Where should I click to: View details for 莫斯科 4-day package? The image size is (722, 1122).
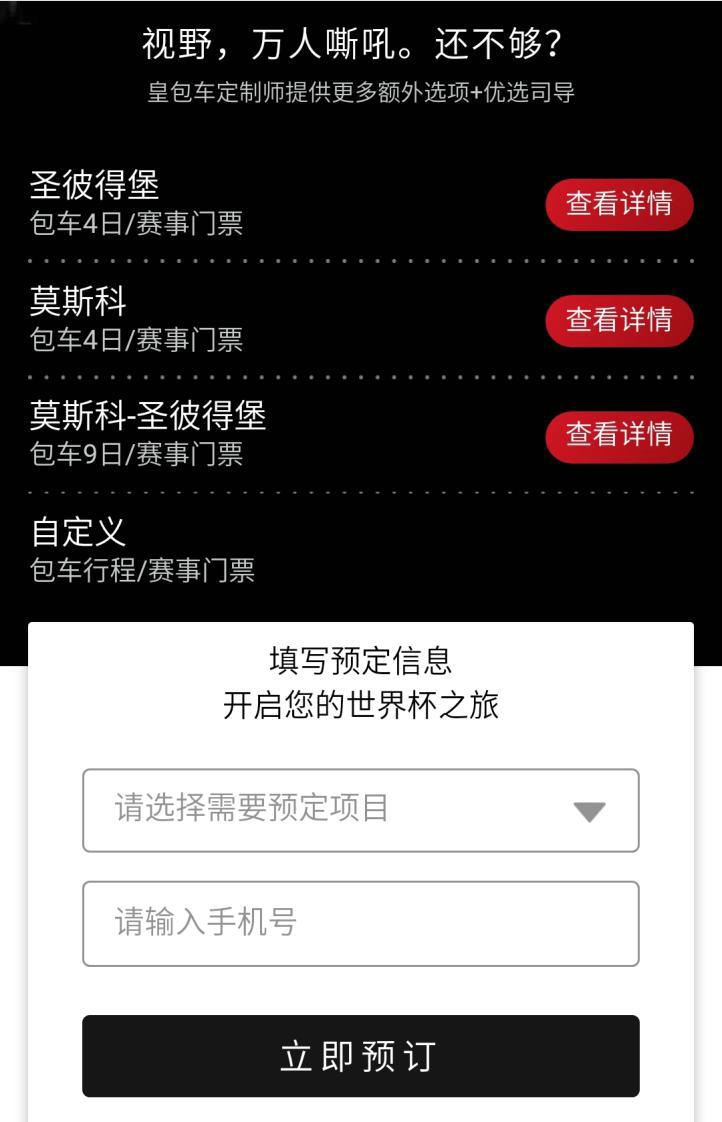(619, 320)
